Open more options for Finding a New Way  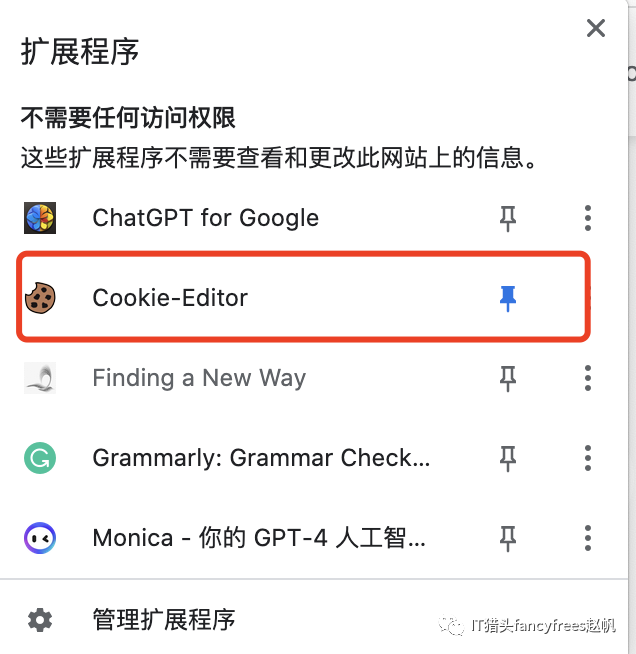click(x=588, y=378)
